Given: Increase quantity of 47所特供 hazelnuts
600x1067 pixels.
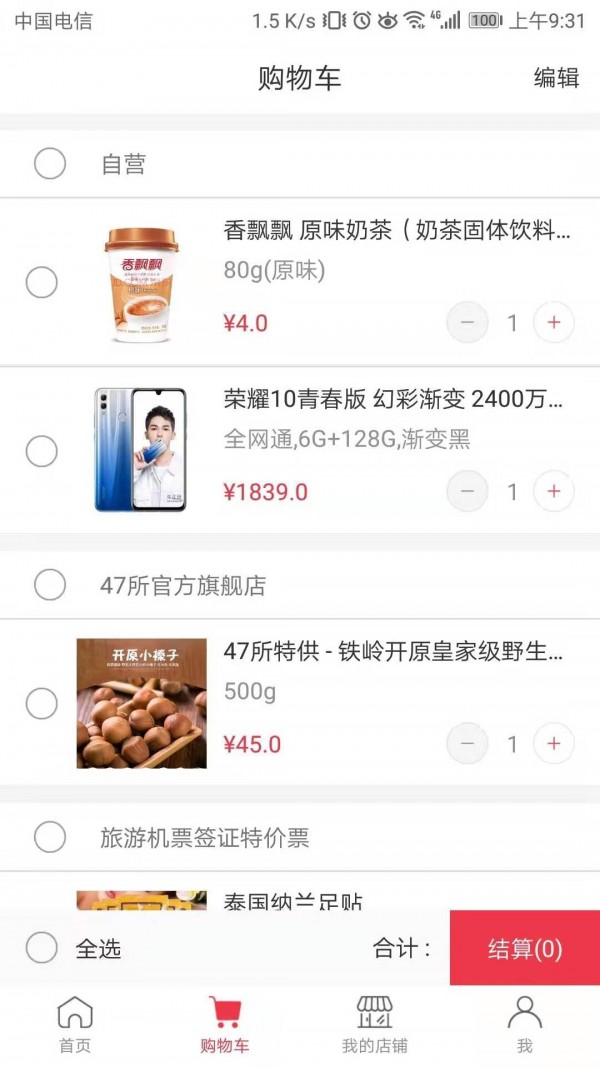Looking at the screenshot, I should point(553,743).
